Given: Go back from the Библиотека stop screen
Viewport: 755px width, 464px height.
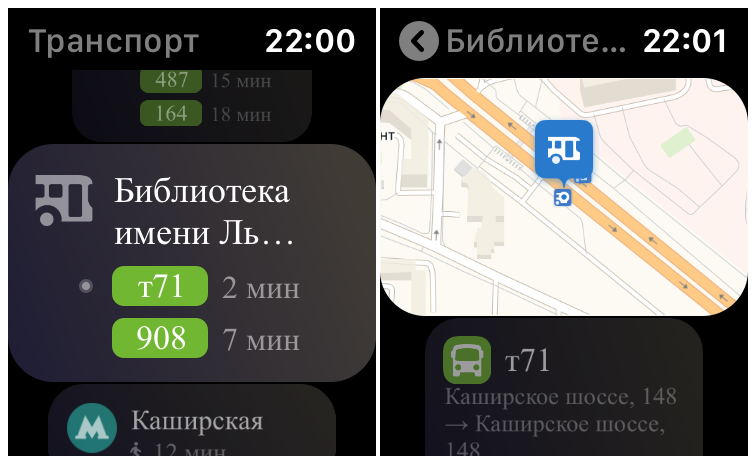Looking at the screenshot, I should 418,41.
